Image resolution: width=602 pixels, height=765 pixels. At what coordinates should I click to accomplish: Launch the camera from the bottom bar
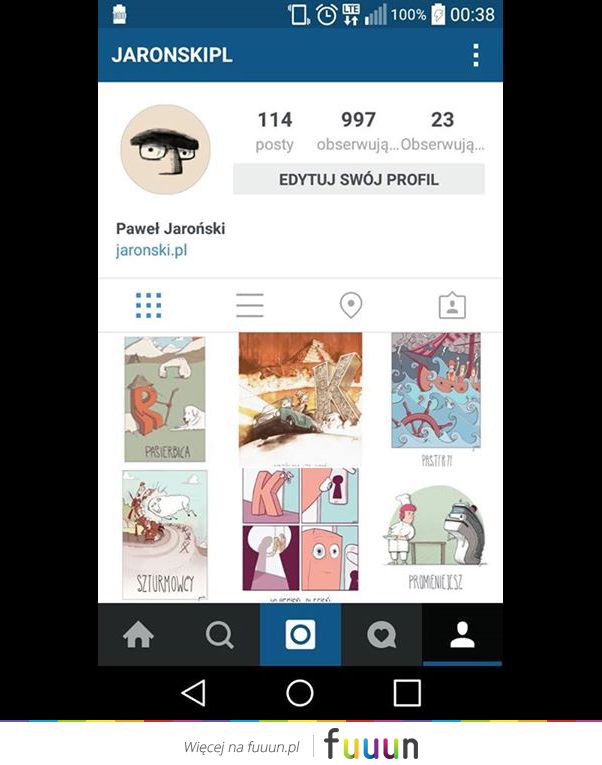(300, 636)
